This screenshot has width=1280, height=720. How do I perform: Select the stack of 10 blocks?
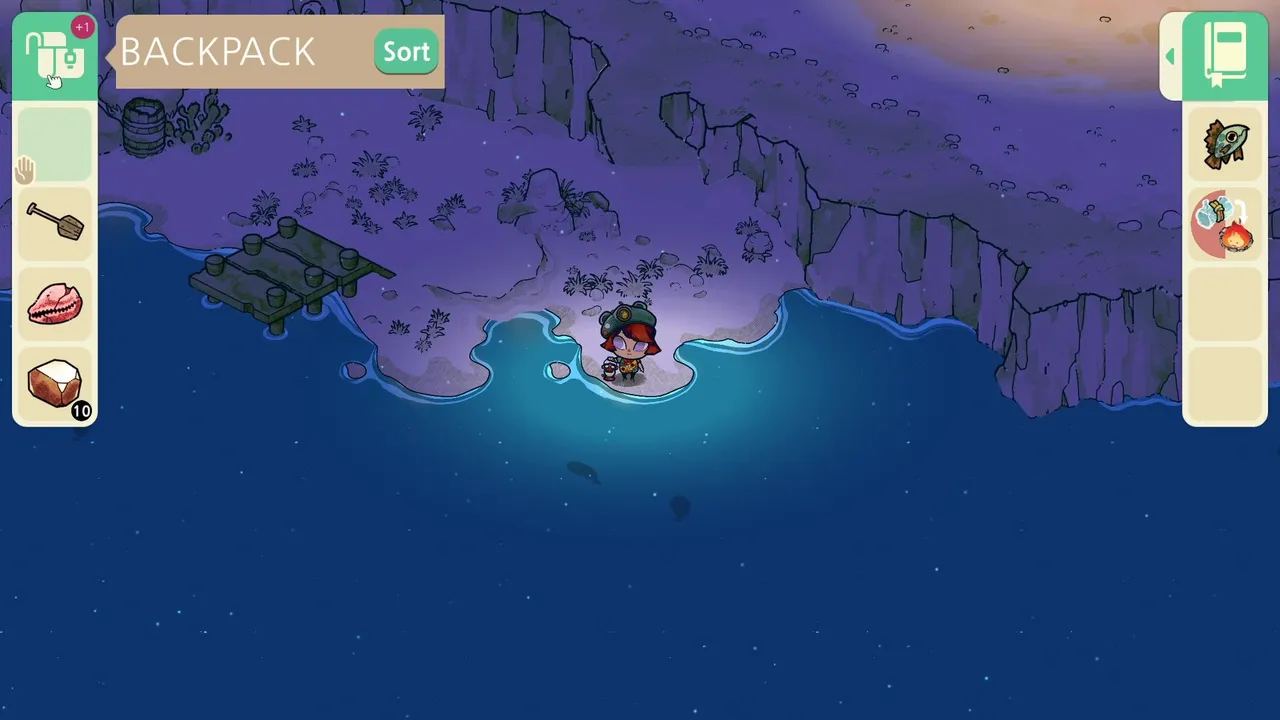(55, 384)
